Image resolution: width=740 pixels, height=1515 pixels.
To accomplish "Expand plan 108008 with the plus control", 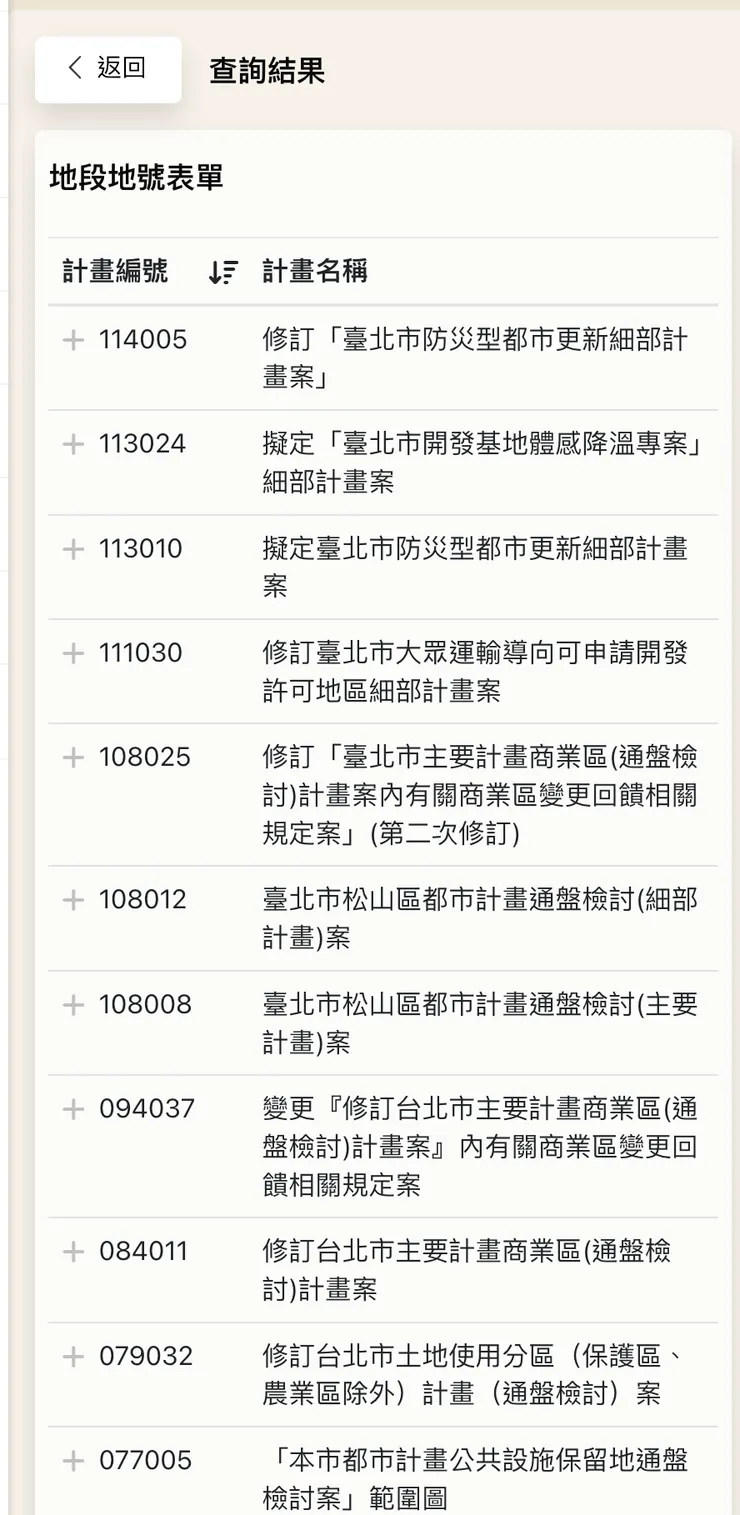I will [x=72, y=1004].
